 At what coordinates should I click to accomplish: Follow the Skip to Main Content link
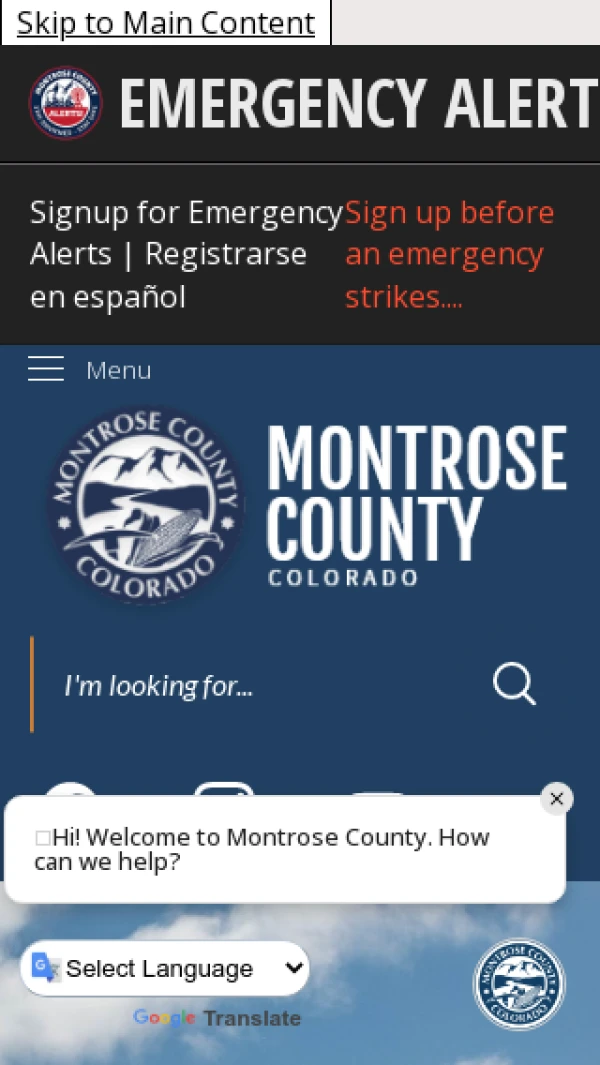[x=166, y=23]
